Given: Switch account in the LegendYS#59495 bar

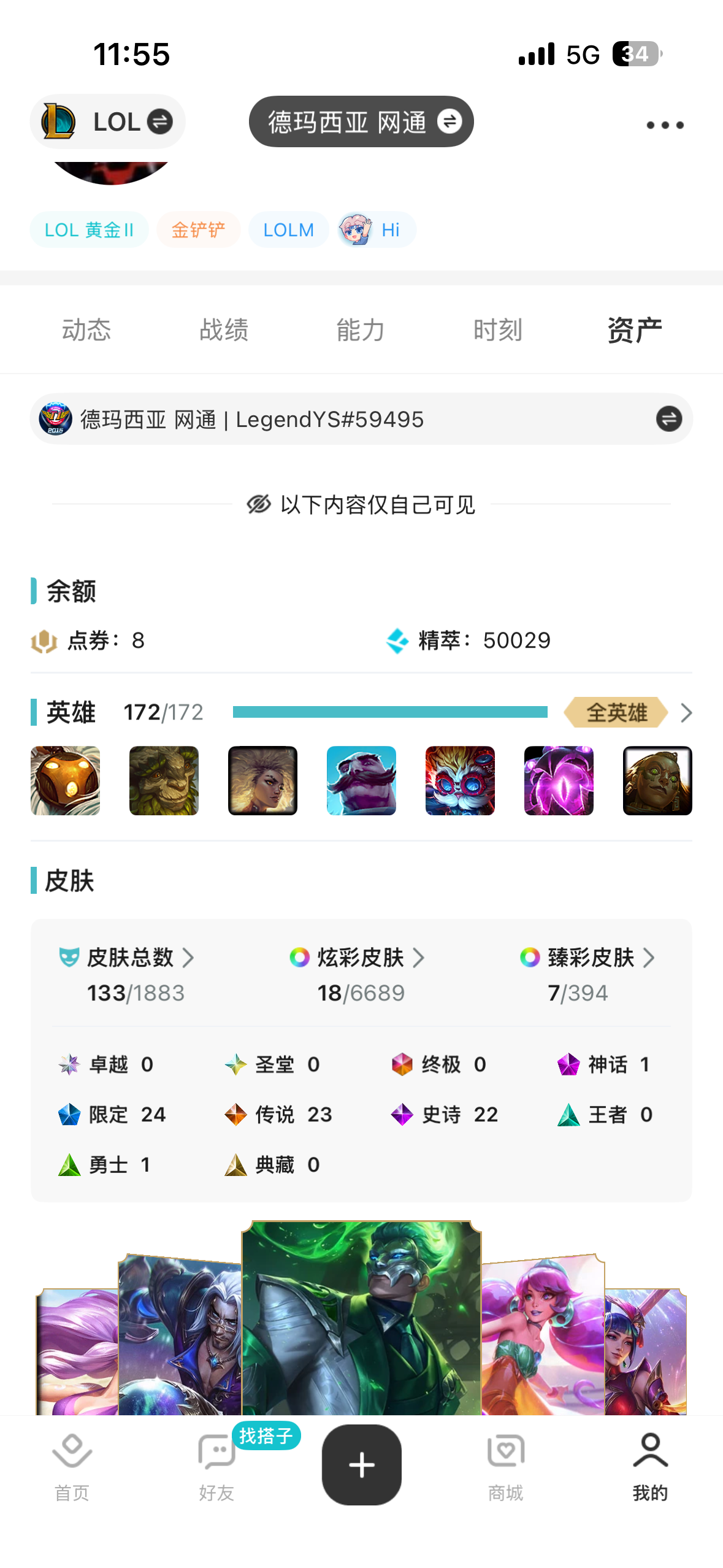Looking at the screenshot, I should [668, 419].
